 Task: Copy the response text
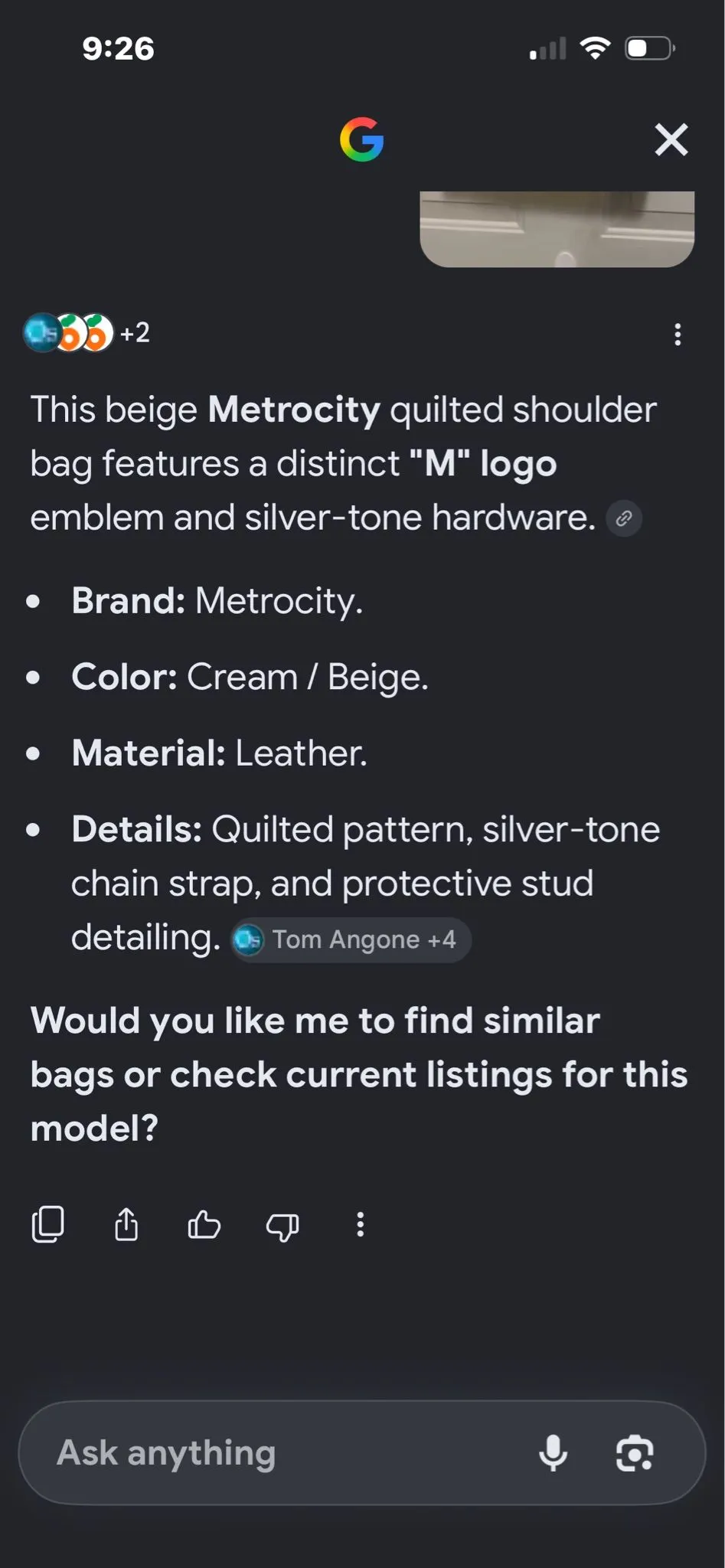pos(47,1224)
